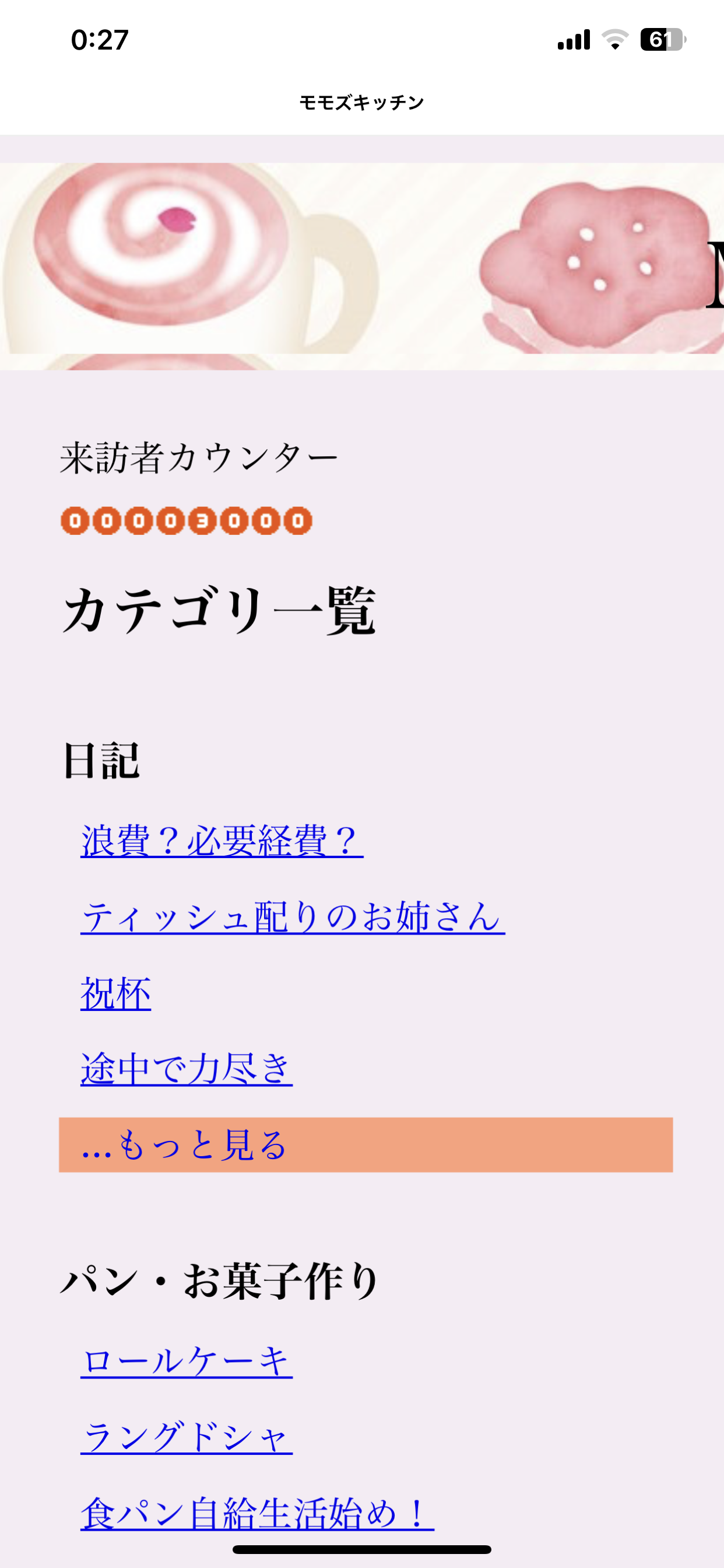This screenshot has width=724, height=1568.
Task: Open the ティッシュ配りのお姉さん post
Action: click(292, 916)
